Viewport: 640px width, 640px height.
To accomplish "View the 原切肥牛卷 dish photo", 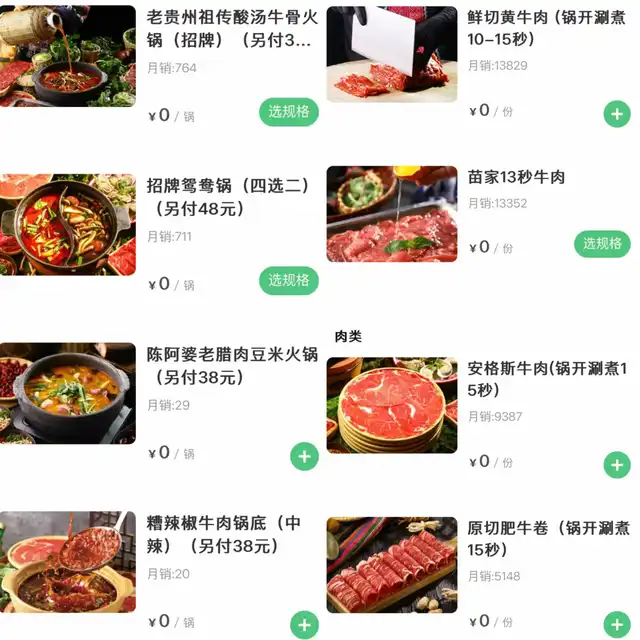I will tap(392, 565).
